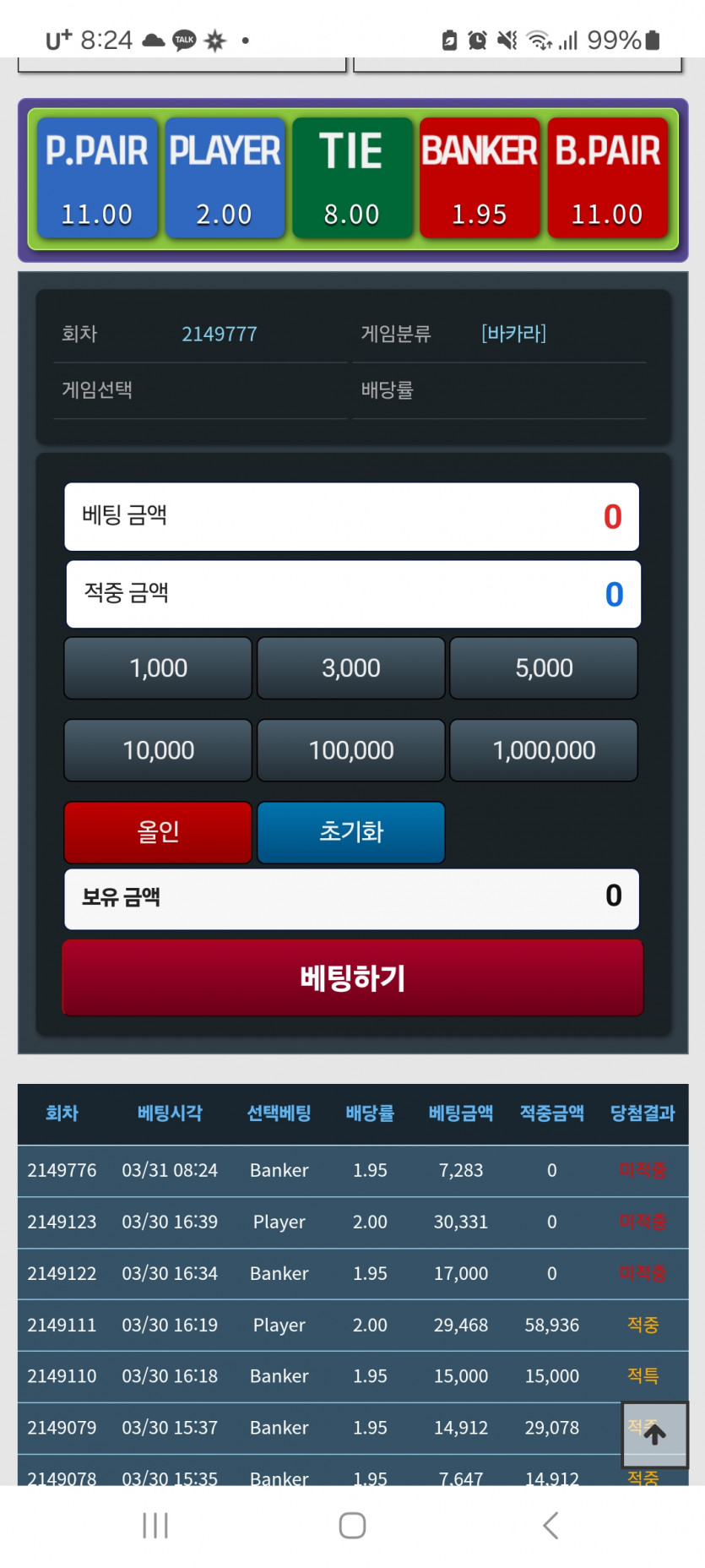Tap the 10,000 amount button
This screenshot has width=705, height=1568.
(158, 750)
